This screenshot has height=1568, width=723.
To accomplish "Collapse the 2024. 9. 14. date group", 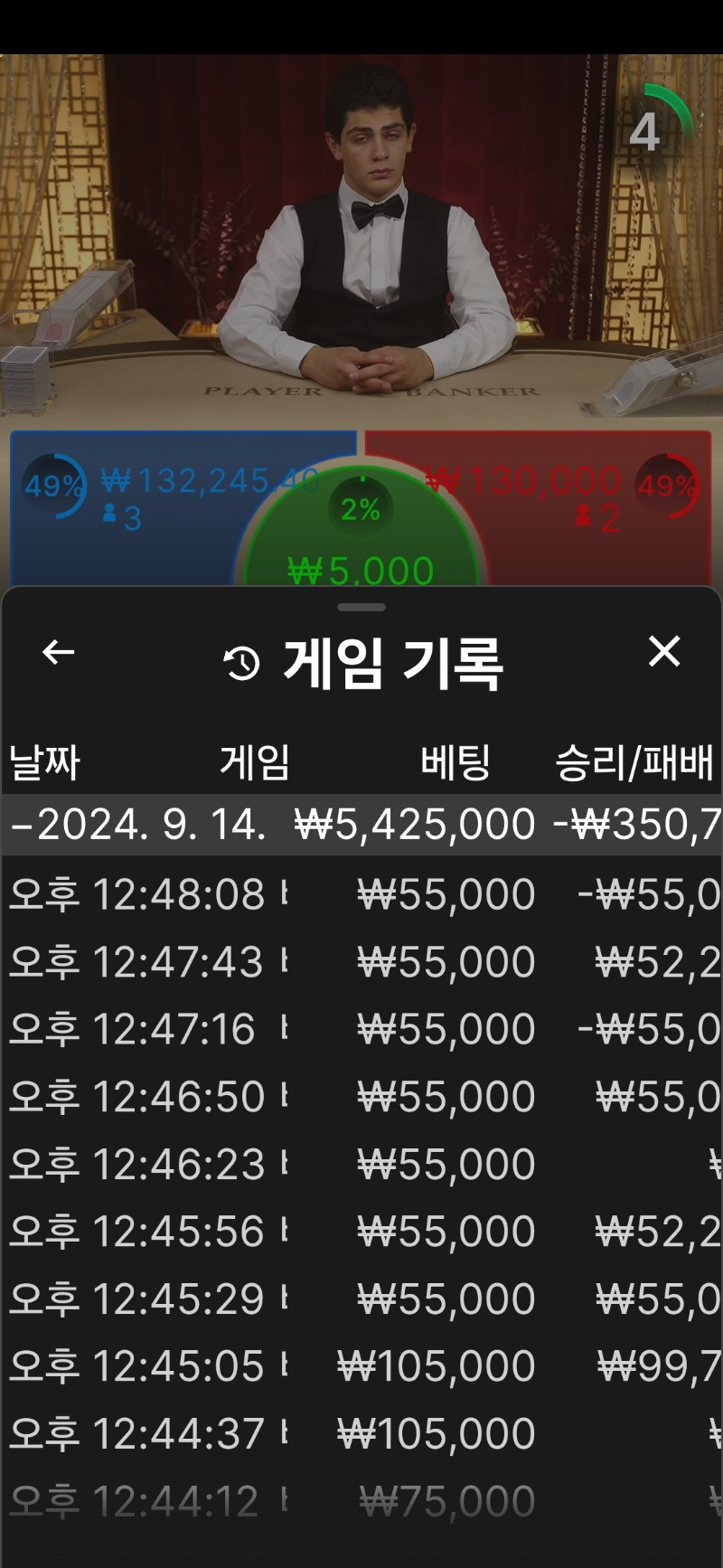I will click(361, 825).
